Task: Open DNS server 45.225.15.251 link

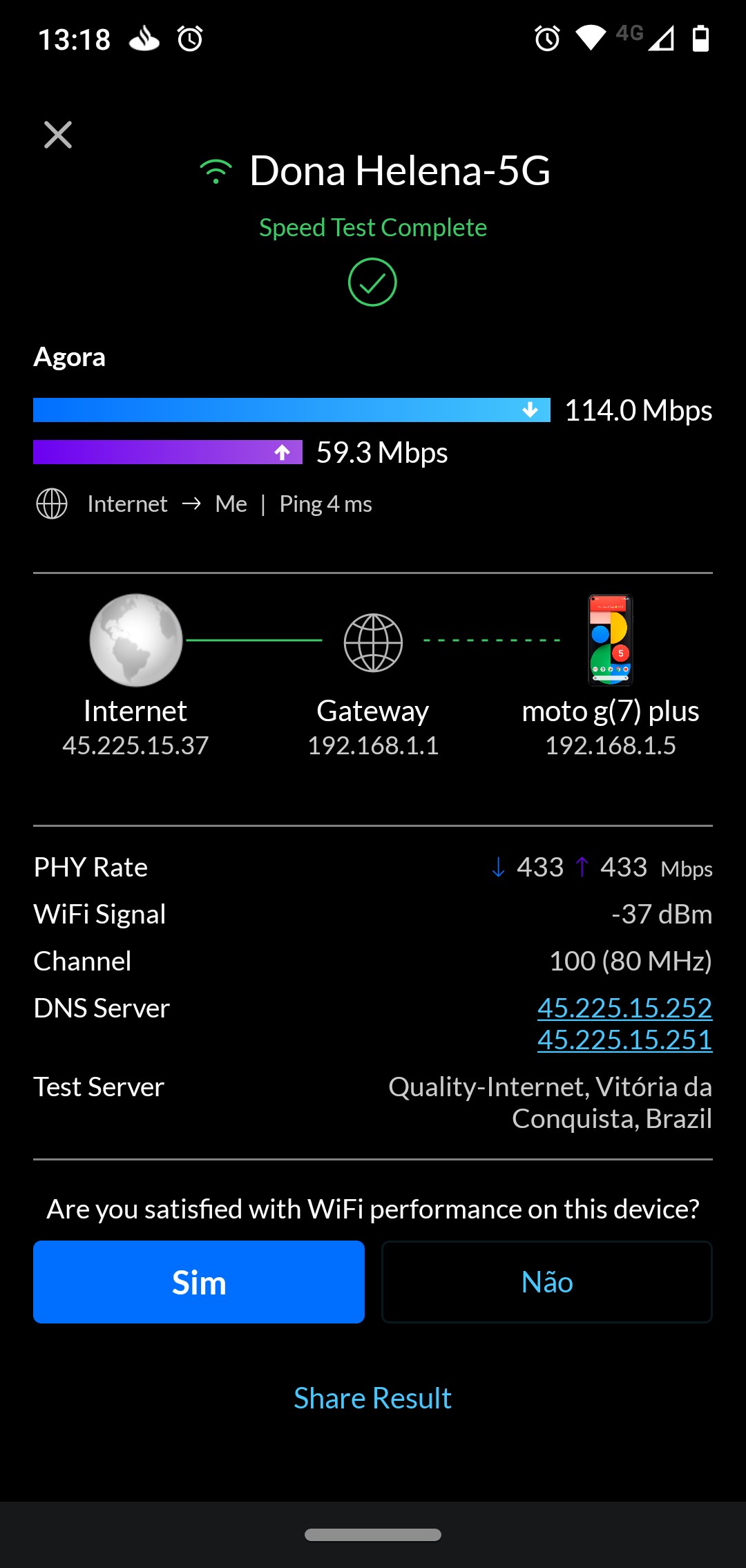Action: (x=624, y=1040)
